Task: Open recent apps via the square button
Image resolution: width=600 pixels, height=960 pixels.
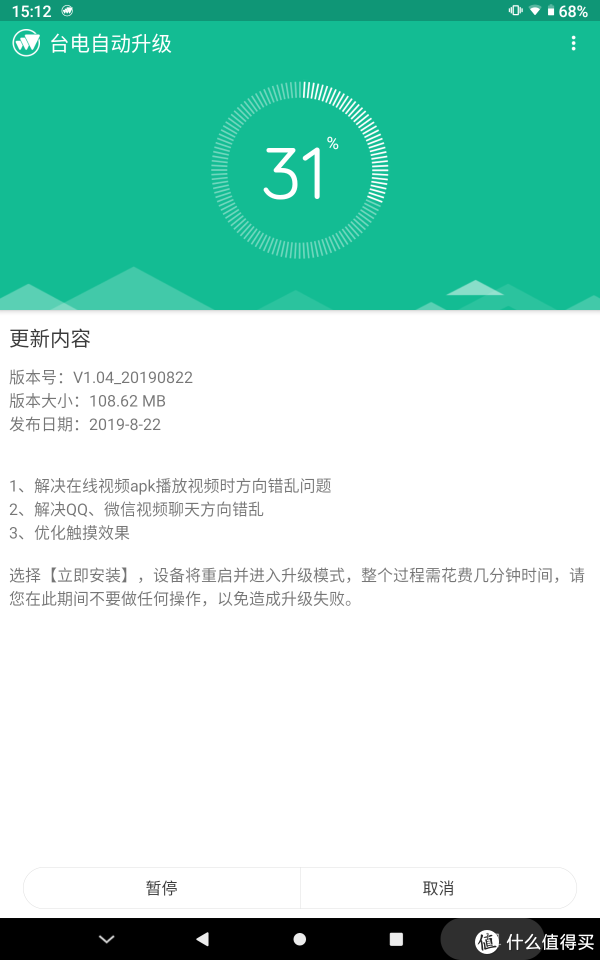Action: click(396, 939)
